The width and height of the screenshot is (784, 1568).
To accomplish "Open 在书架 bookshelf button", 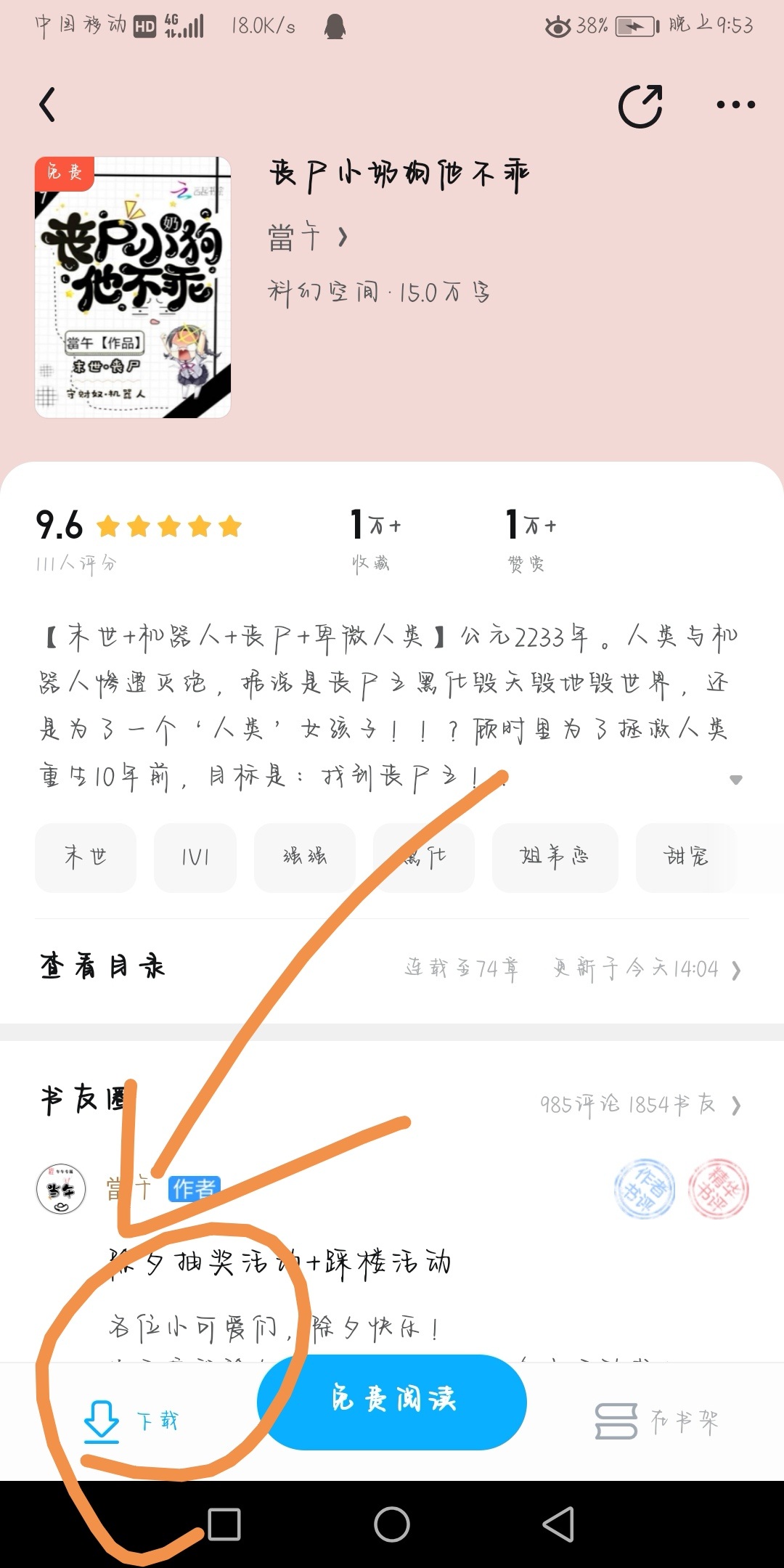I will point(657,1421).
